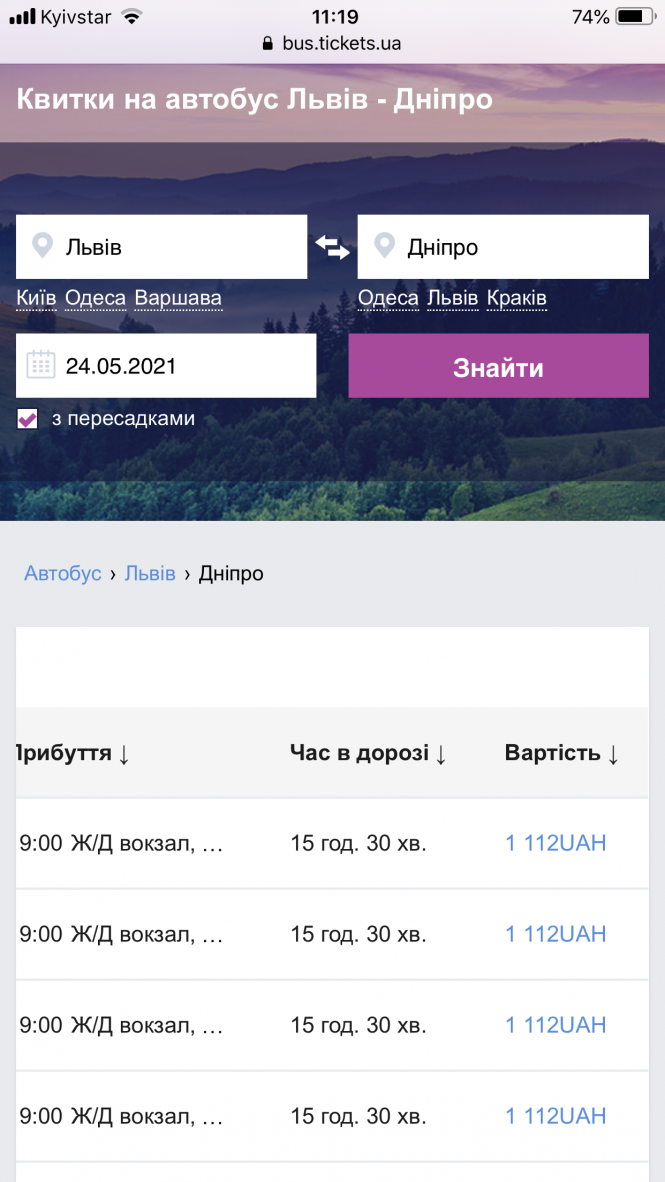Open the date picker showing 24.05.2021
This screenshot has width=665, height=1182.
click(165, 366)
